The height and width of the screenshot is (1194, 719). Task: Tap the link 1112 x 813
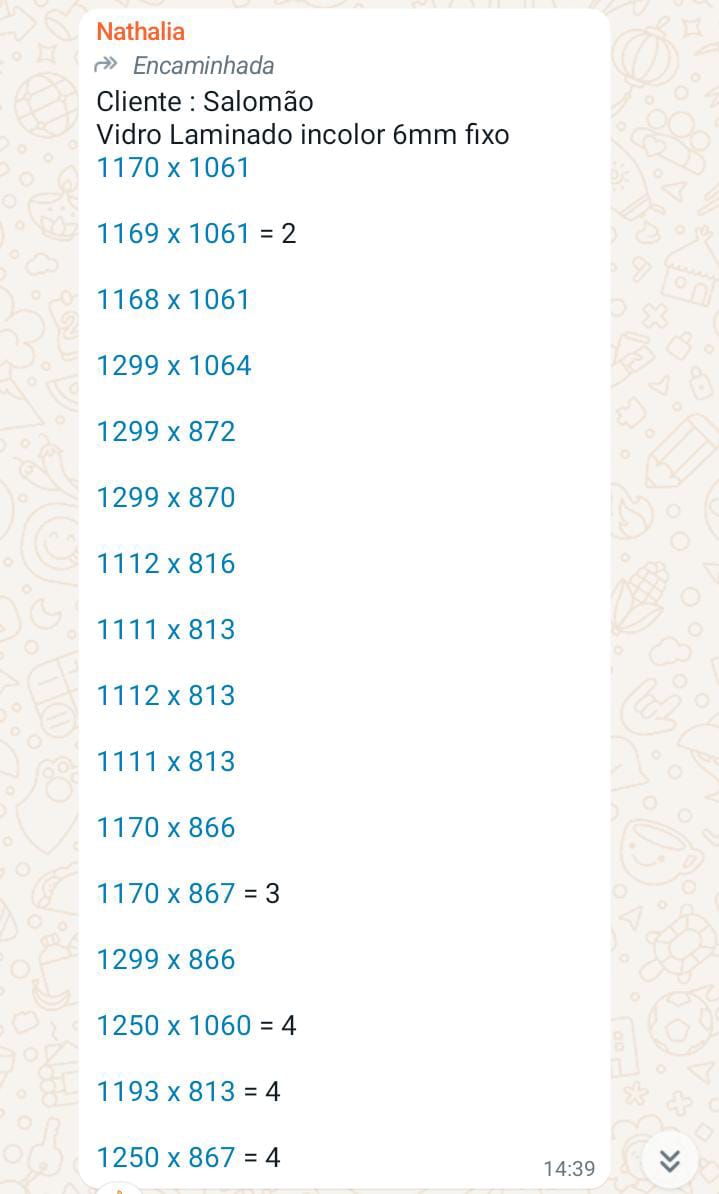(166, 695)
